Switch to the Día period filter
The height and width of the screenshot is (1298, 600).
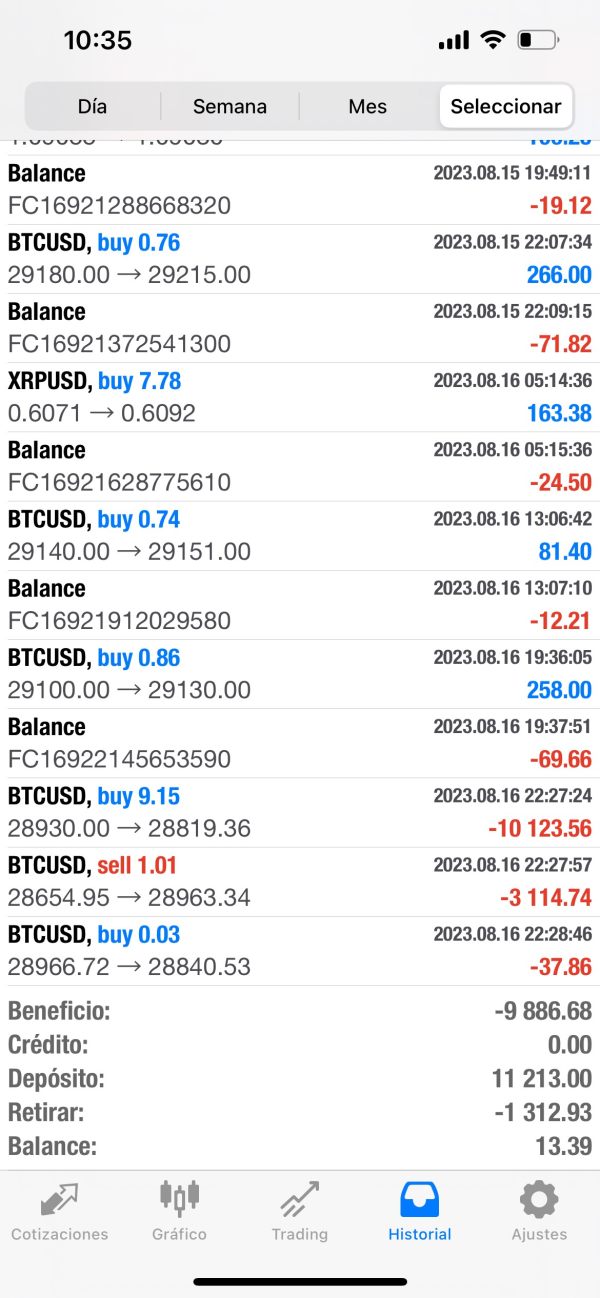(x=92, y=106)
